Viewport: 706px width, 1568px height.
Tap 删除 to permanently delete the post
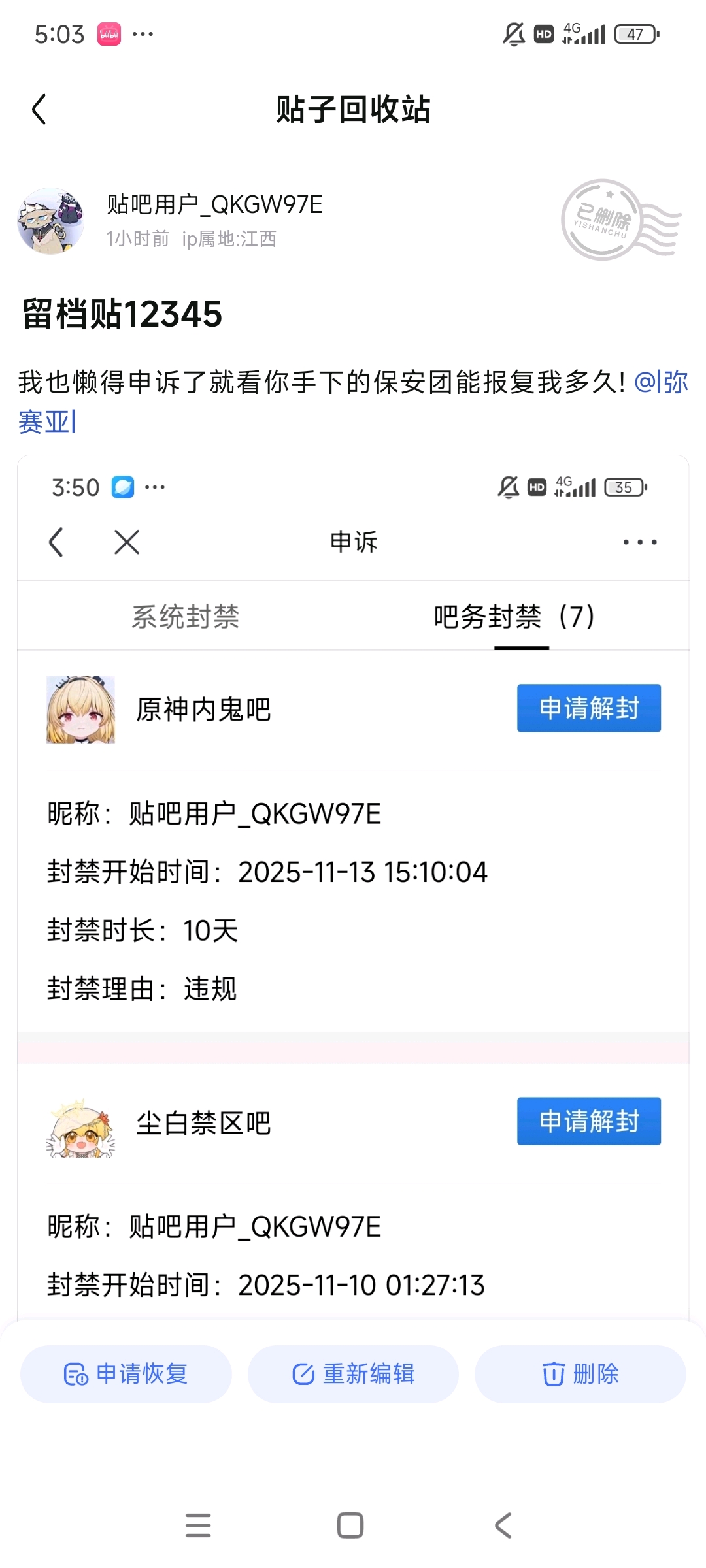click(580, 1374)
